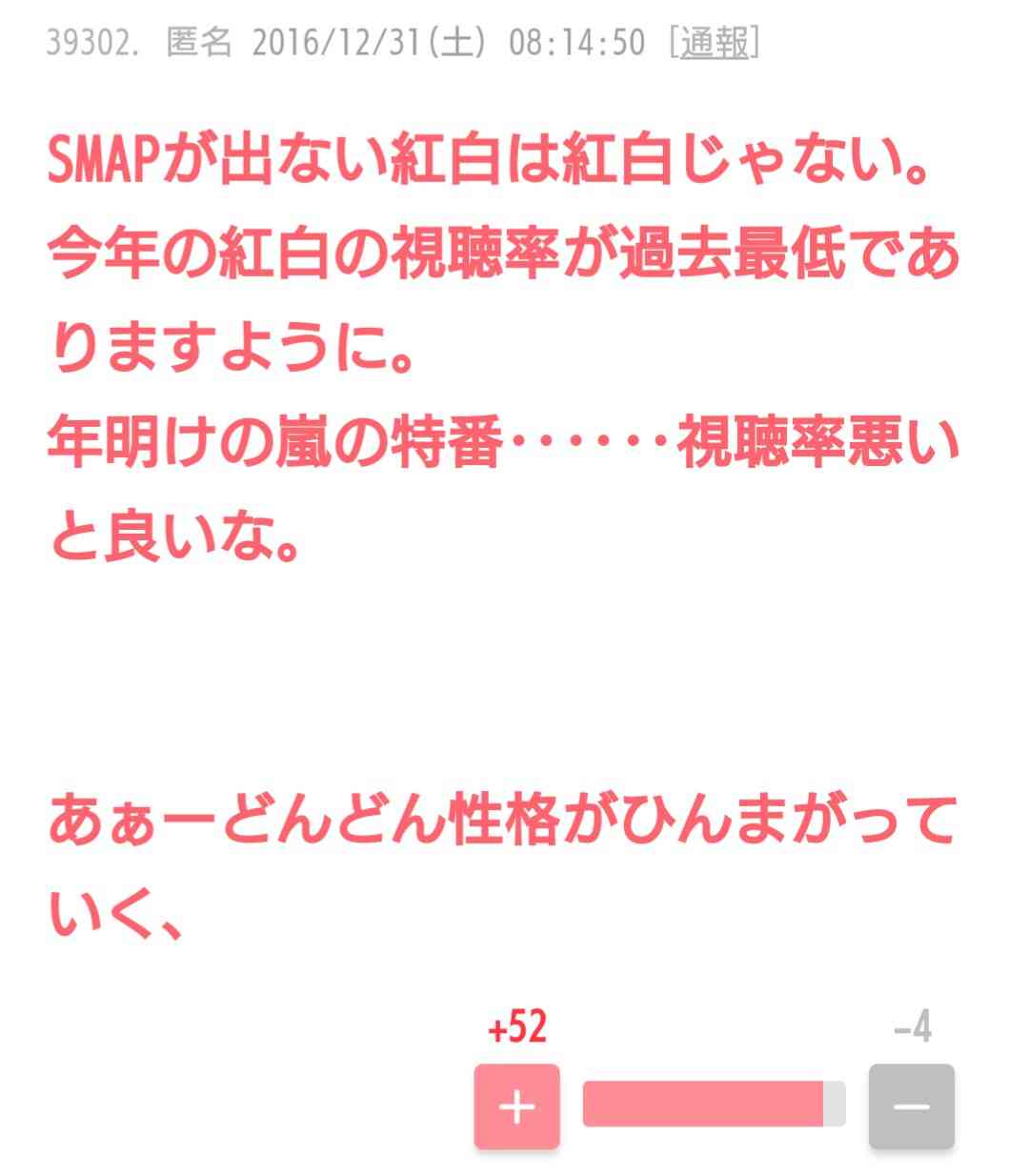
Task: Click the date 2016/12/31(土)
Action: click(x=353, y=43)
